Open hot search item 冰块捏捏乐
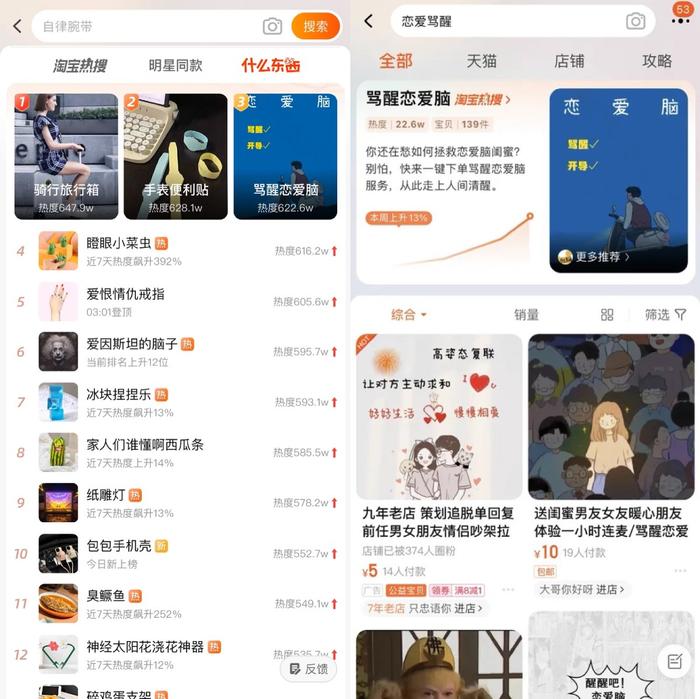This screenshot has height=699, width=700. tap(120, 394)
